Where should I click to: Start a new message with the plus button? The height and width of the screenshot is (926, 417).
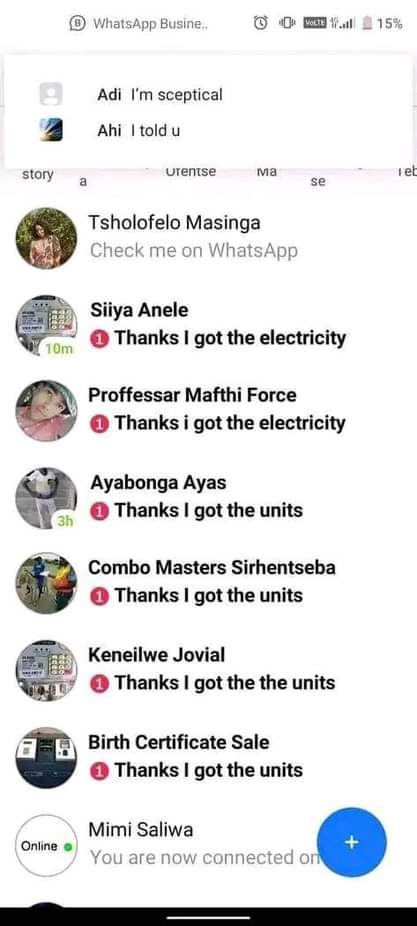click(351, 842)
